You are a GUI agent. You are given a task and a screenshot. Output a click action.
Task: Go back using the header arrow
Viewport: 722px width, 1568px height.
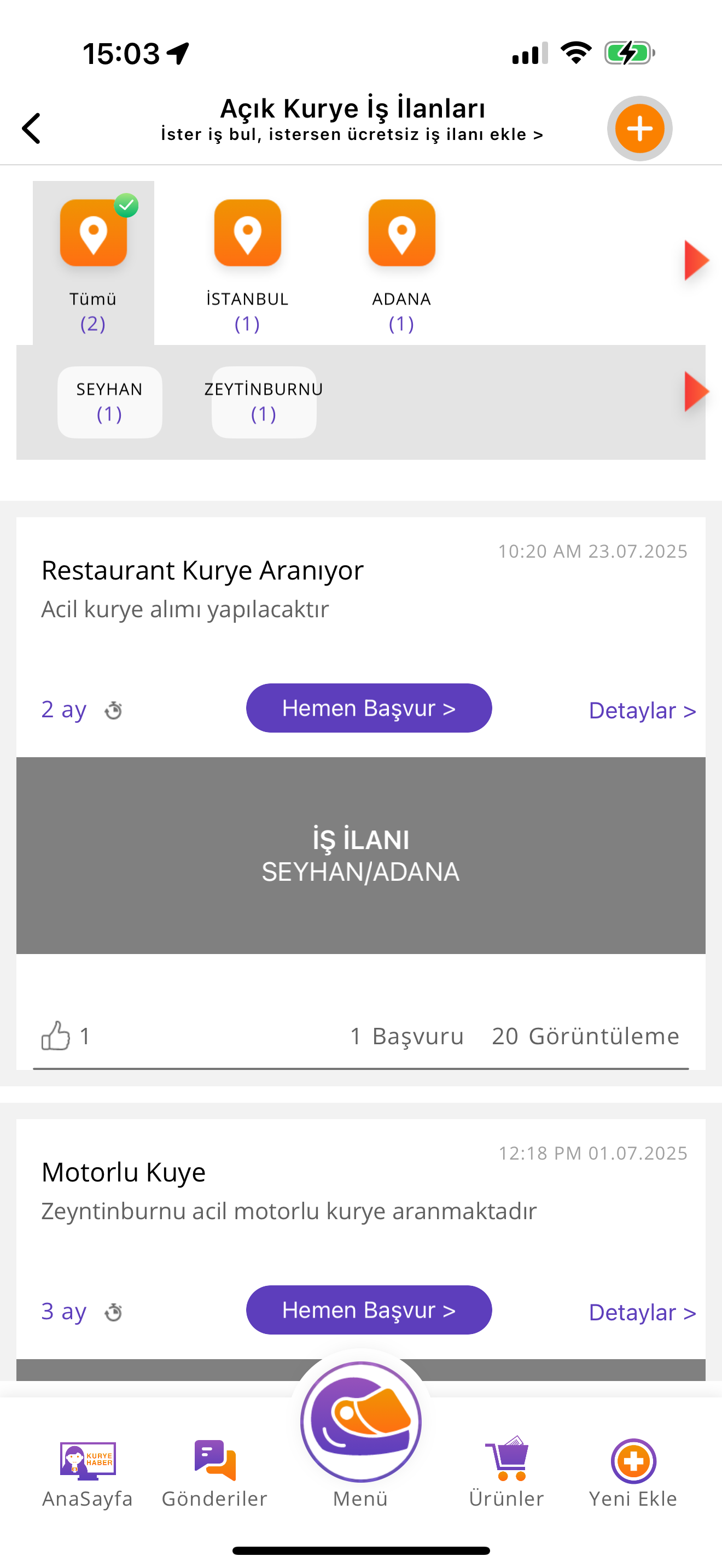(32, 128)
